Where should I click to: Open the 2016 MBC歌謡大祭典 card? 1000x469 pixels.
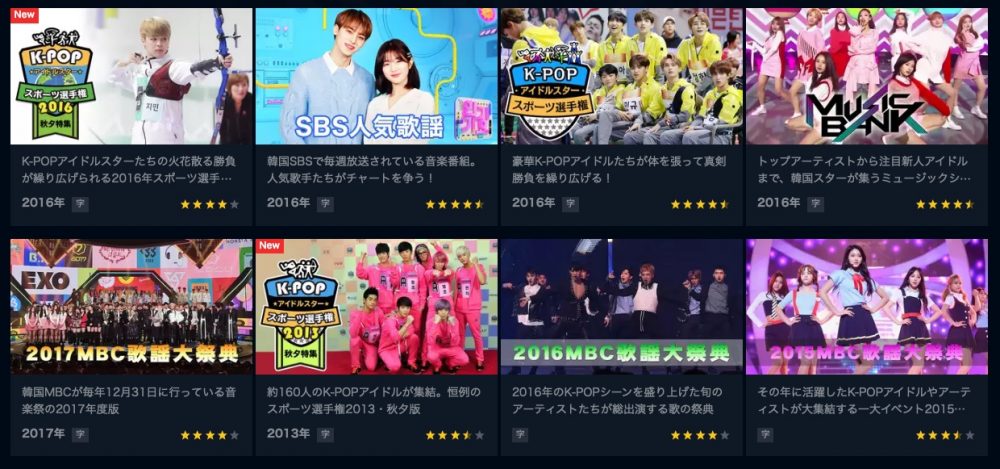coord(621,307)
